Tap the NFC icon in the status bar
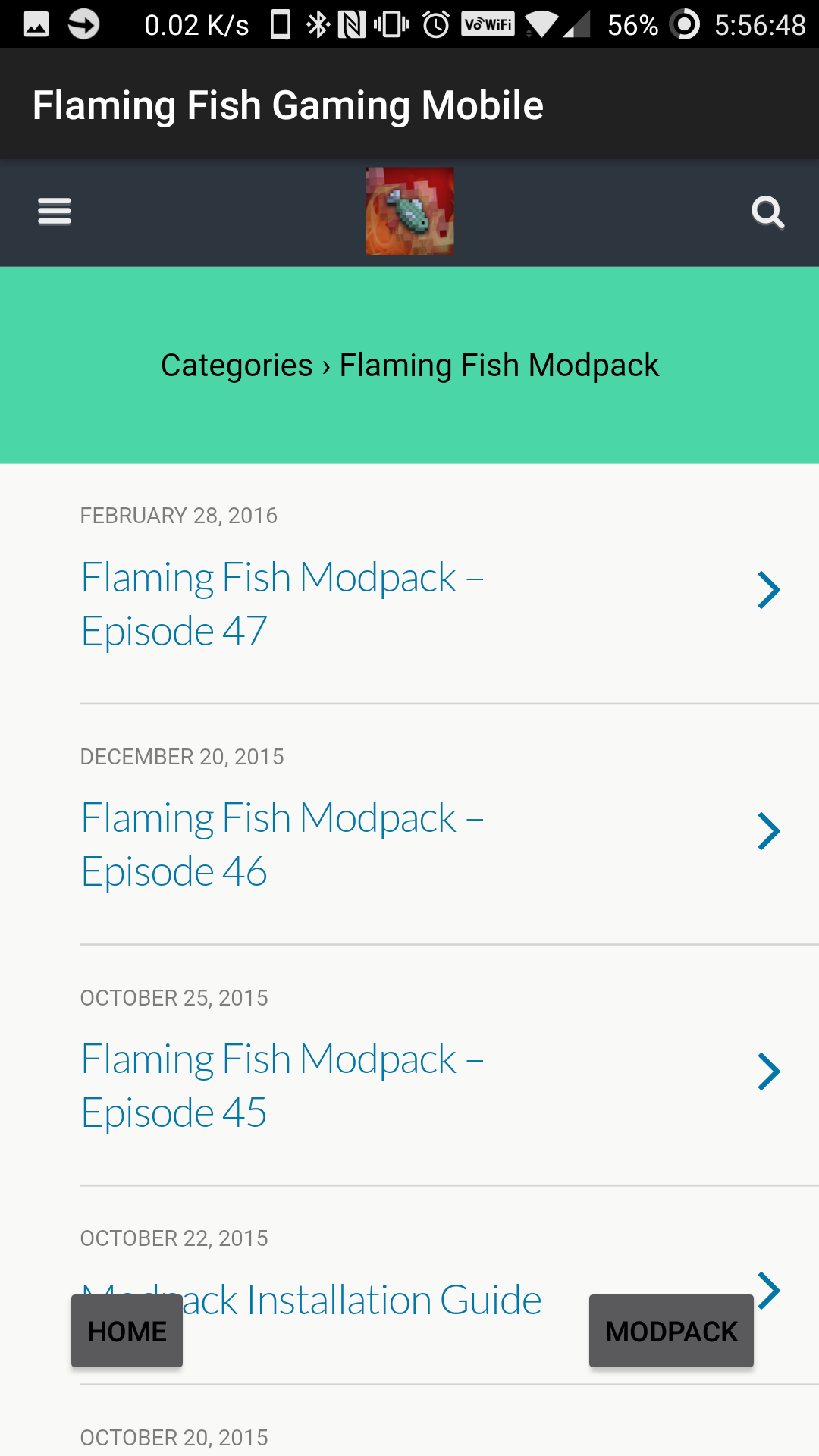819x1456 pixels. pyautogui.click(x=349, y=25)
